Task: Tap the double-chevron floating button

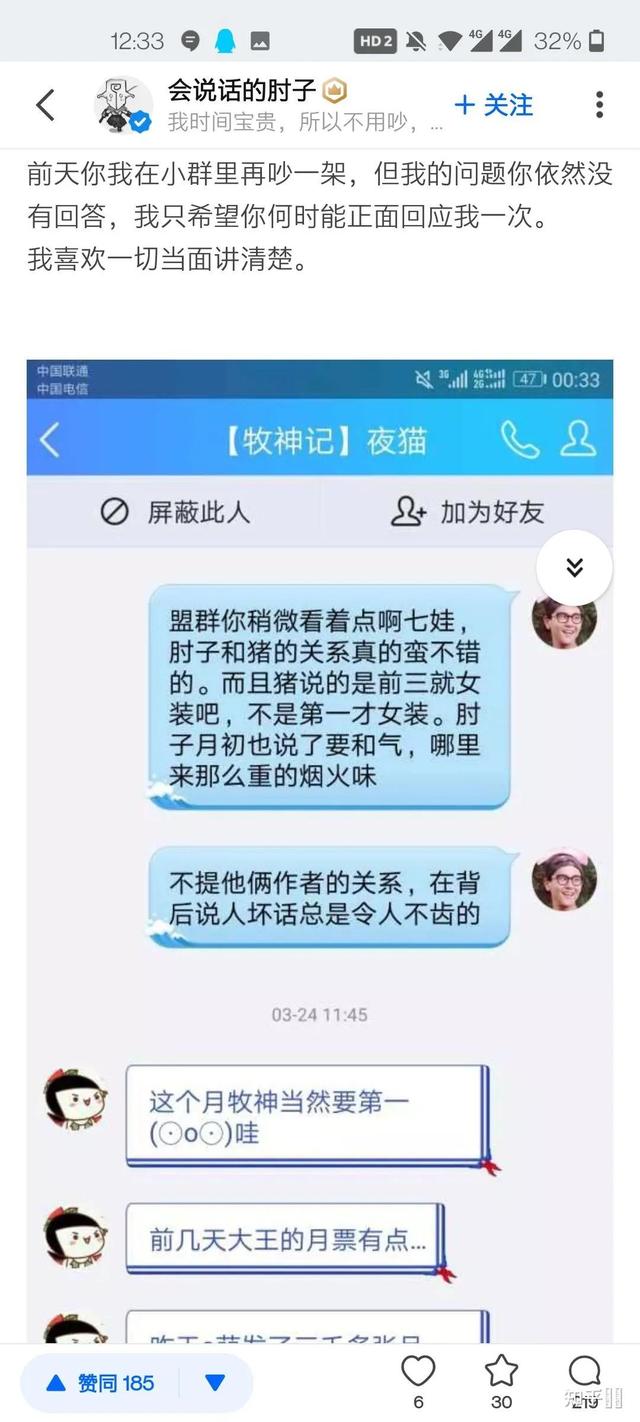Action: (574, 568)
